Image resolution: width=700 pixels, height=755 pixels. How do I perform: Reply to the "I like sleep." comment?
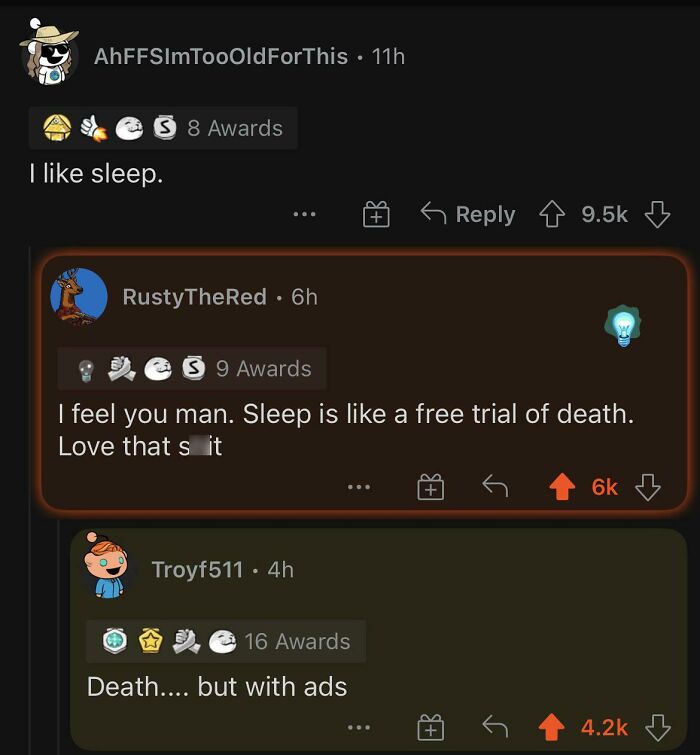tap(468, 214)
